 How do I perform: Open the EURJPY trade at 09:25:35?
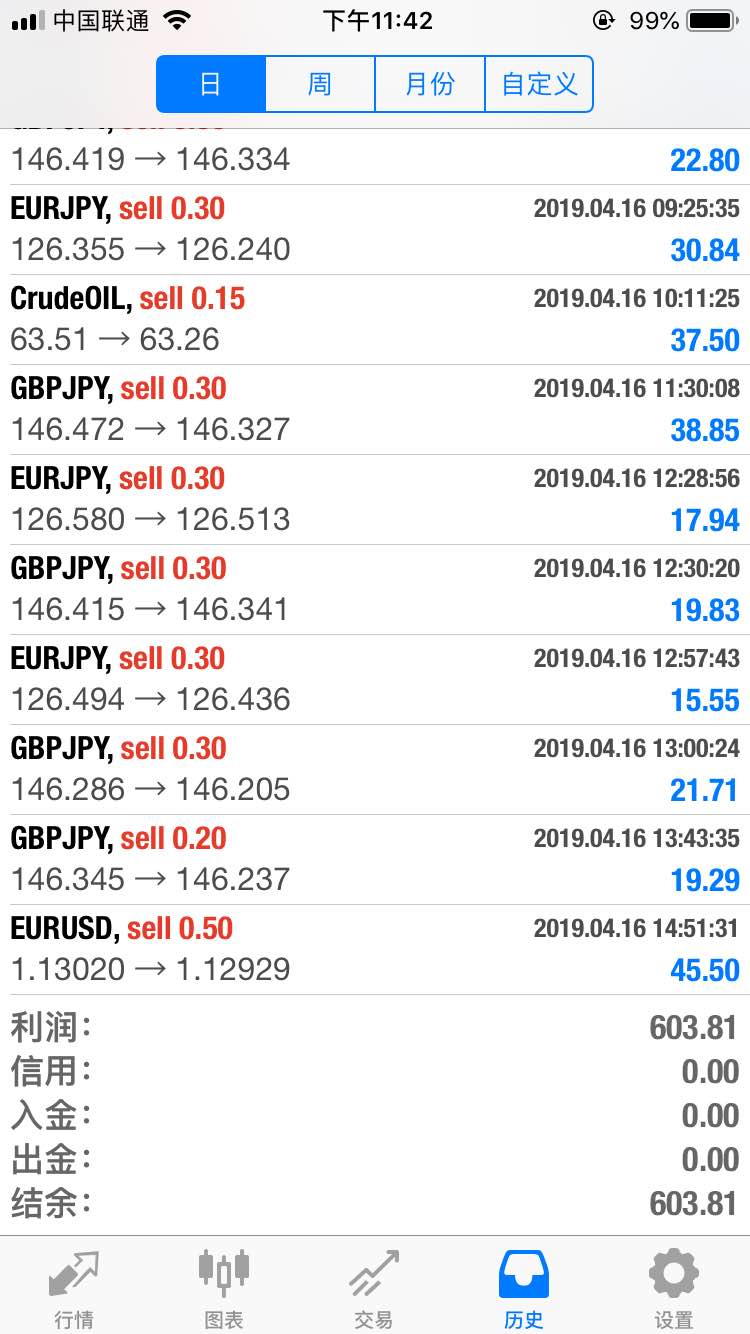click(375, 230)
